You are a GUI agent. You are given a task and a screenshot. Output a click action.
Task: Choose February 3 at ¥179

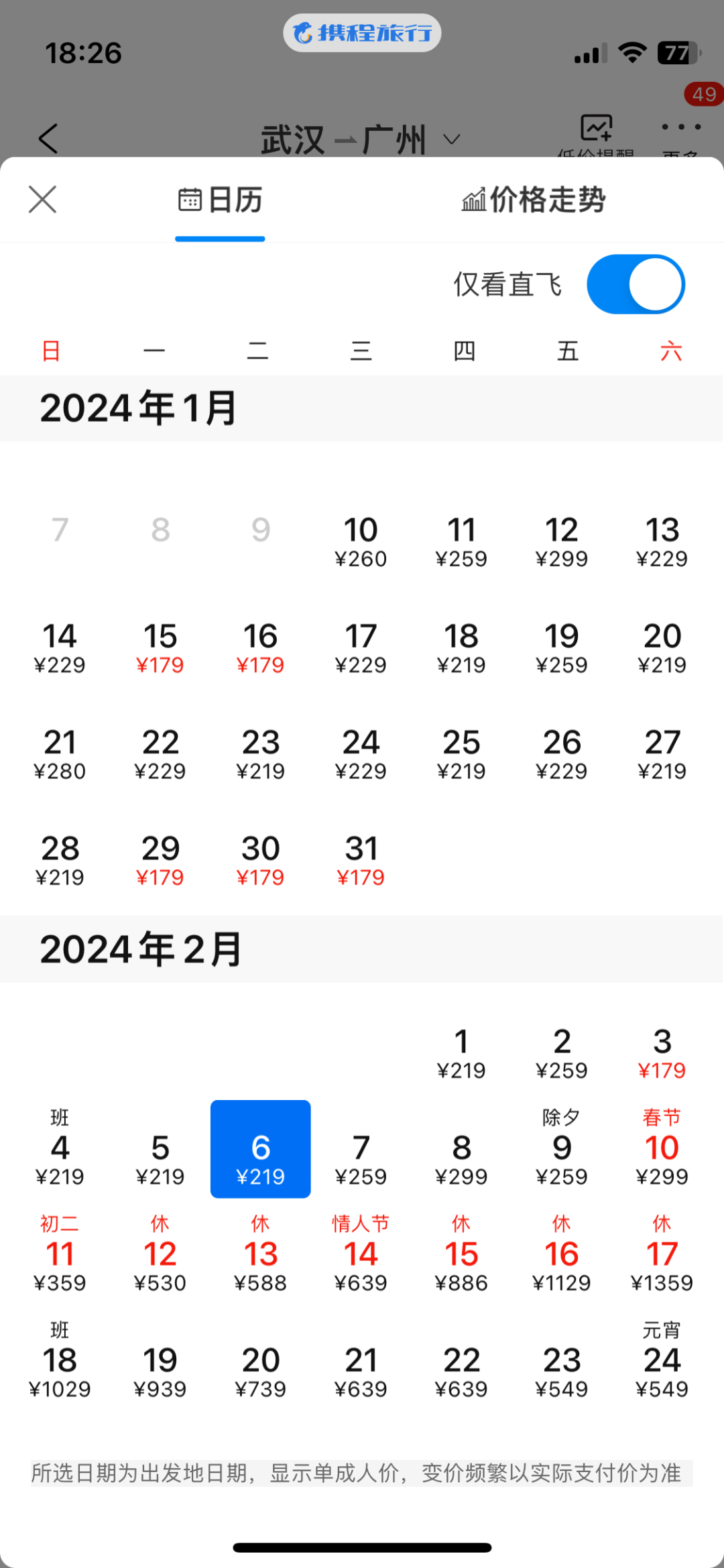coord(662,1054)
